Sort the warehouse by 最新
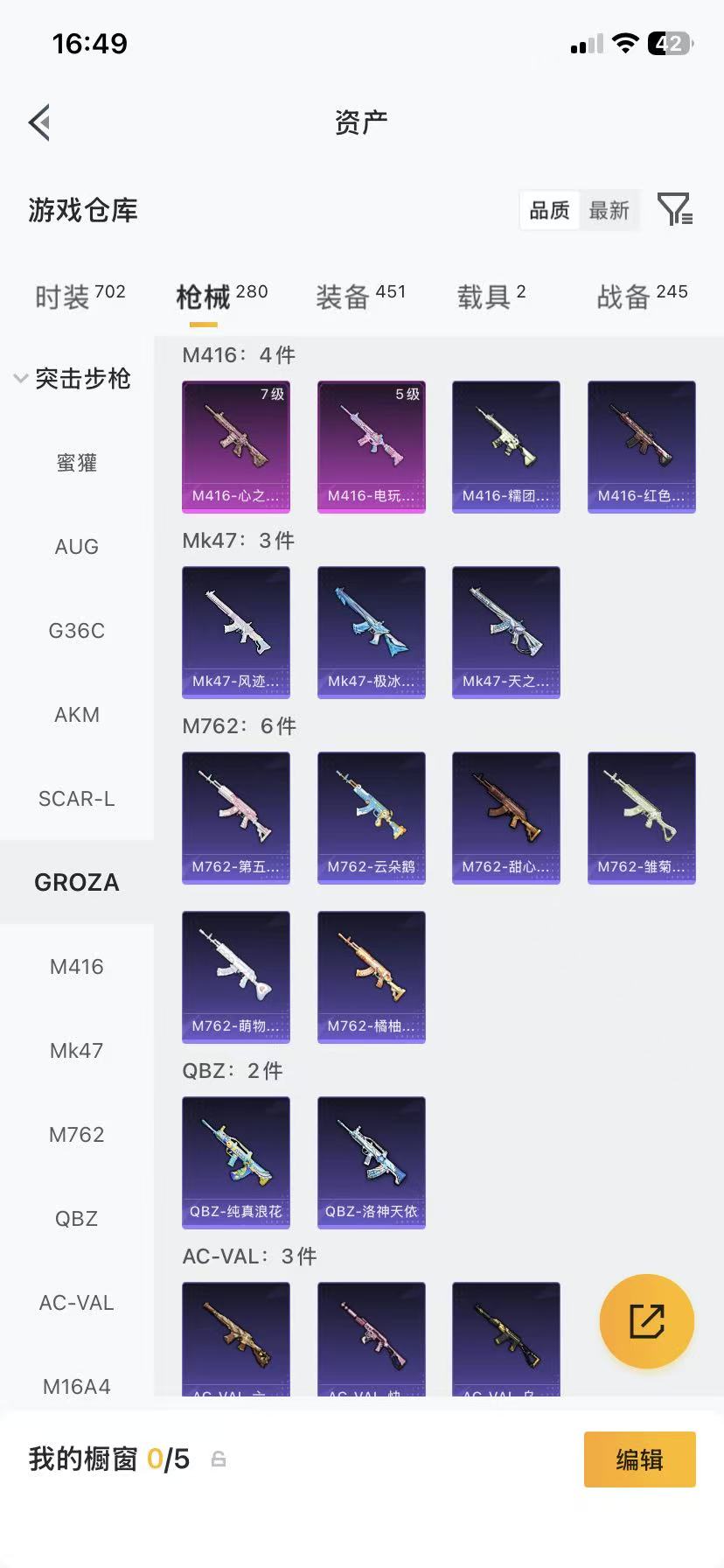 tap(609, 211)
